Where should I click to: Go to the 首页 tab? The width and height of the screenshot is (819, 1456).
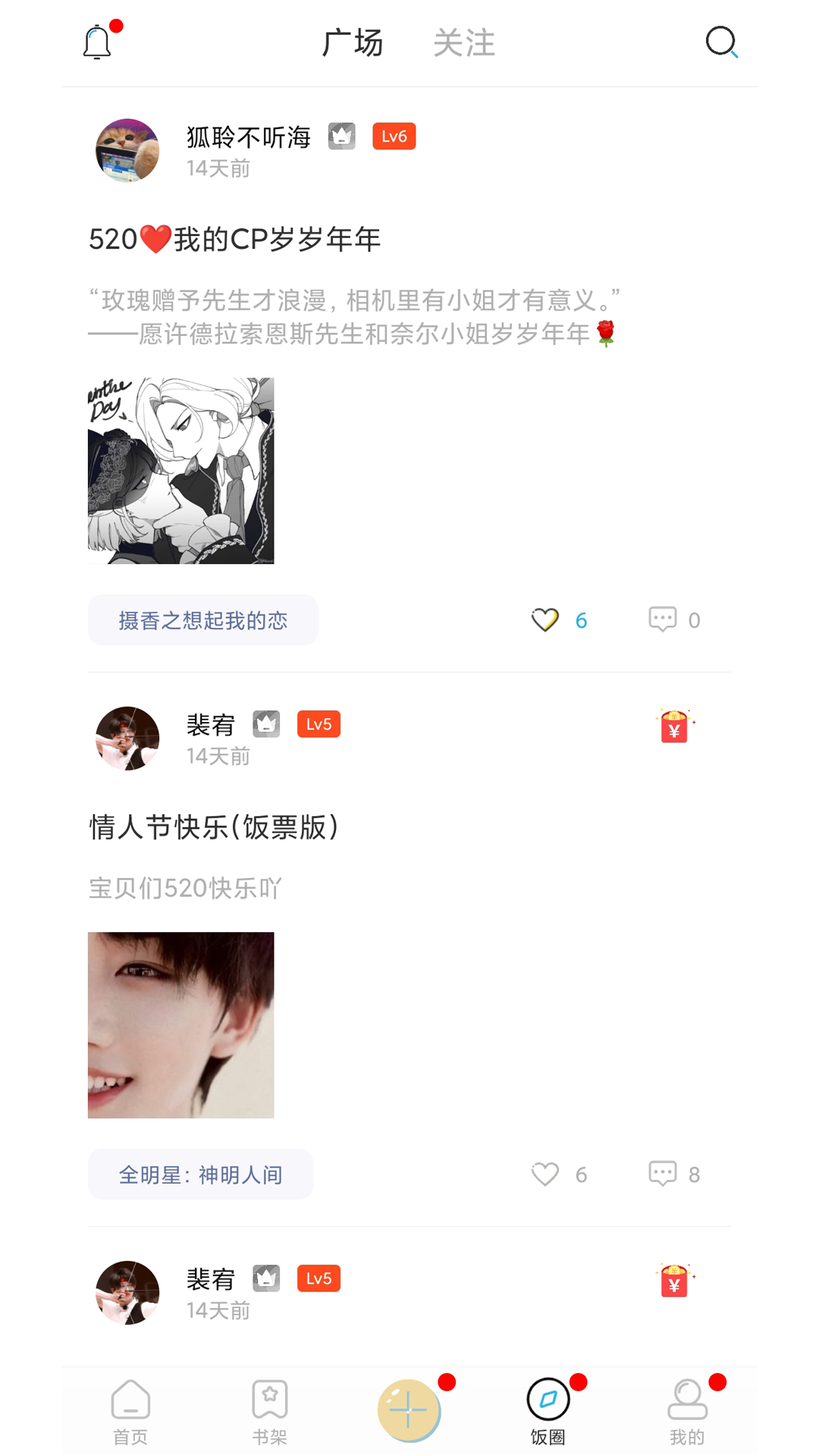coord(130,1410)
